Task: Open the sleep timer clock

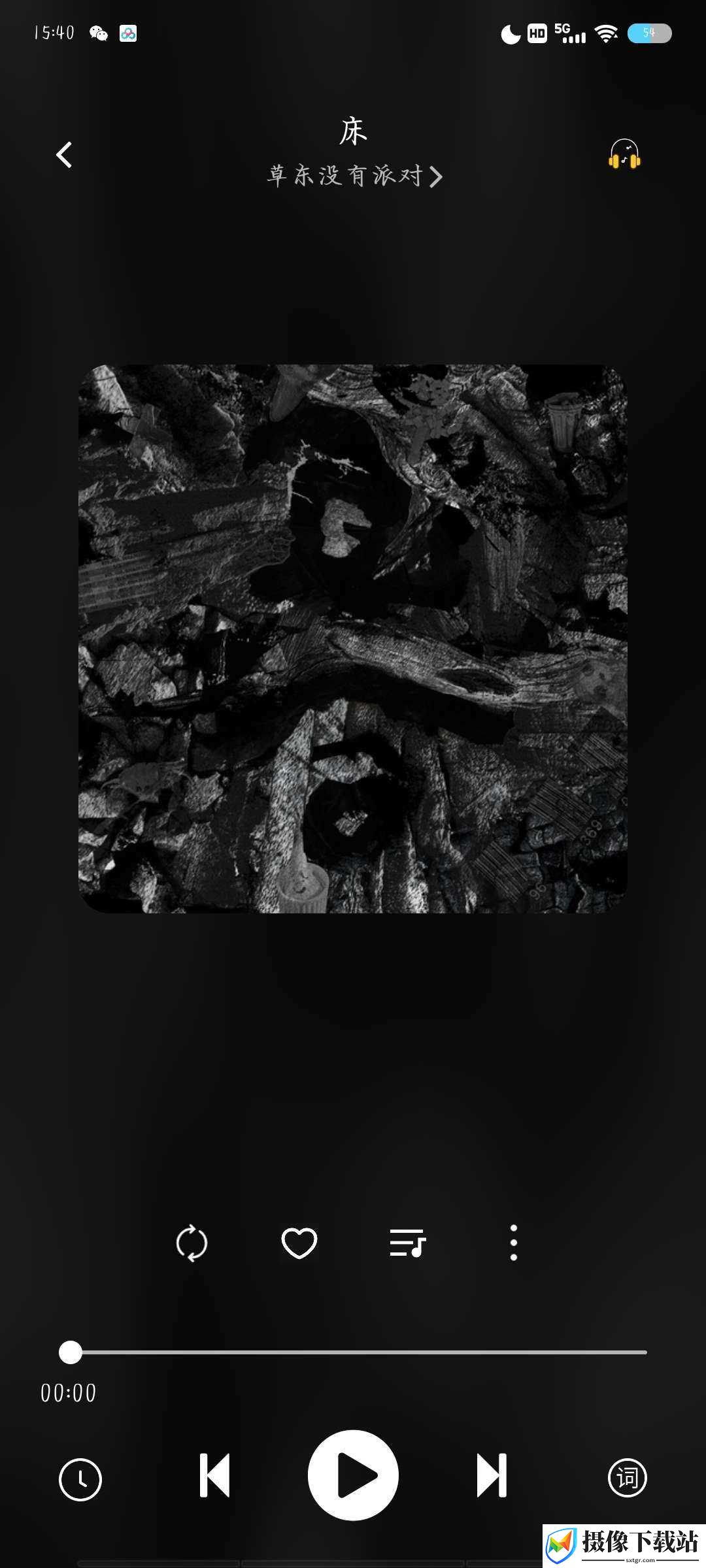Action: (80, 1479)
